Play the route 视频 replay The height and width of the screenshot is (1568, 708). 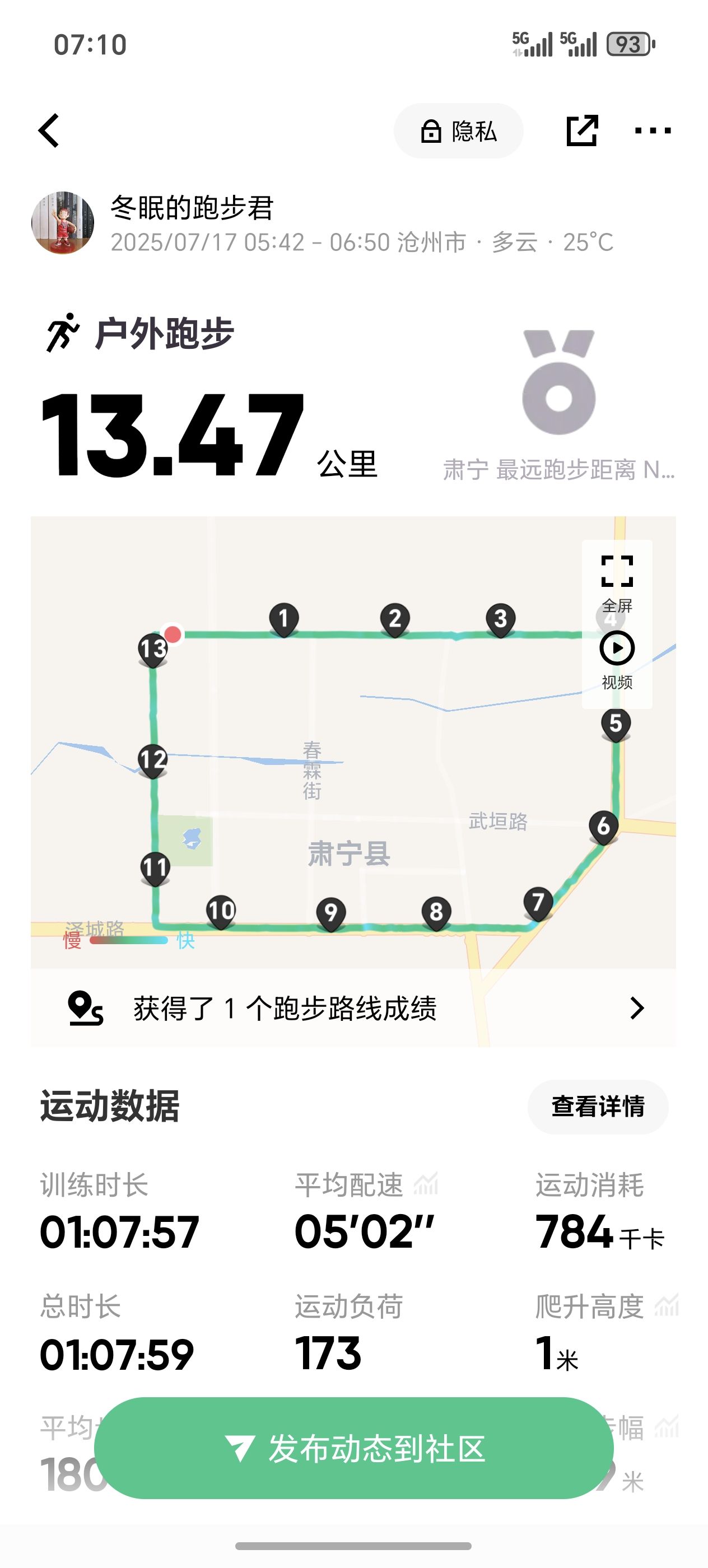pyautogui.click(x=617, y=660)
